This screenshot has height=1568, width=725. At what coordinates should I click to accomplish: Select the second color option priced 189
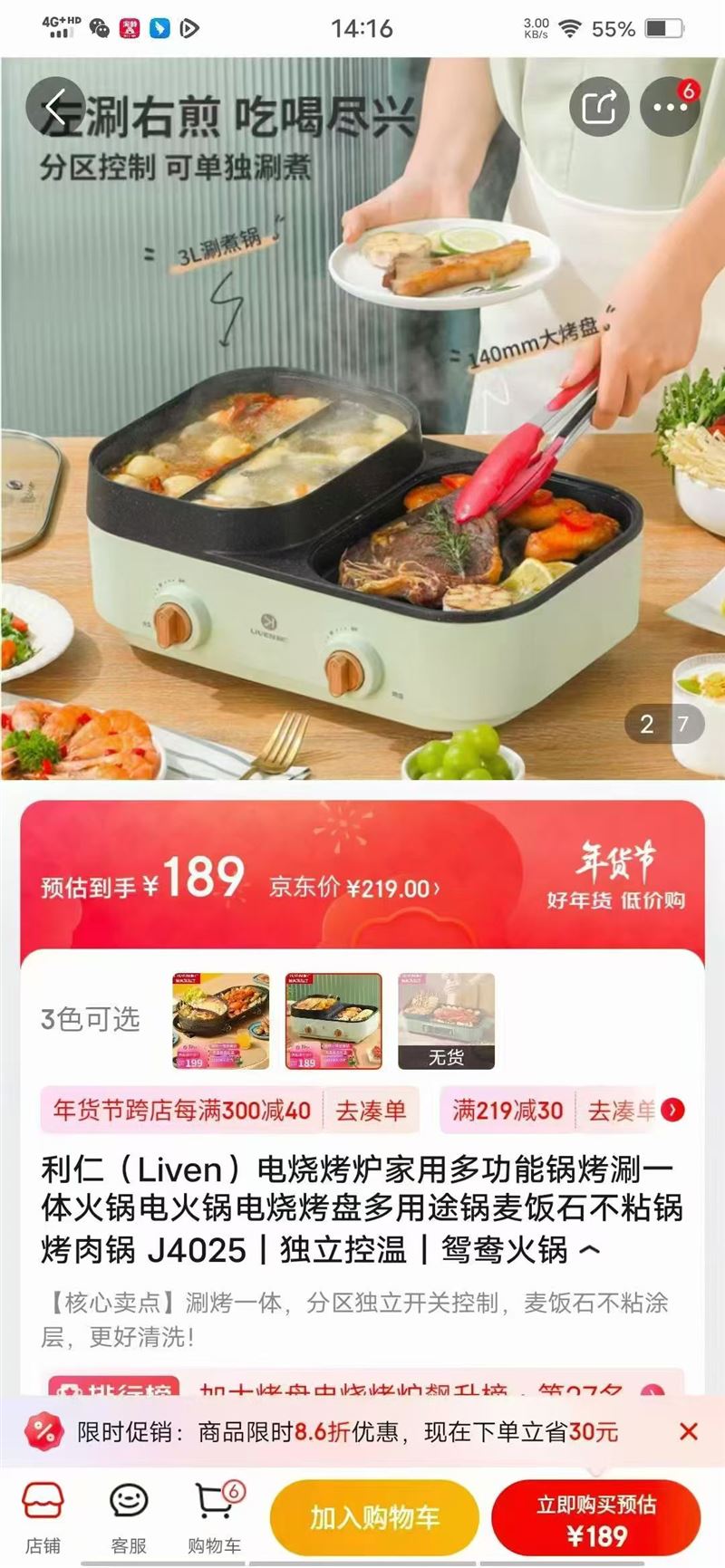coord(333,1021)
